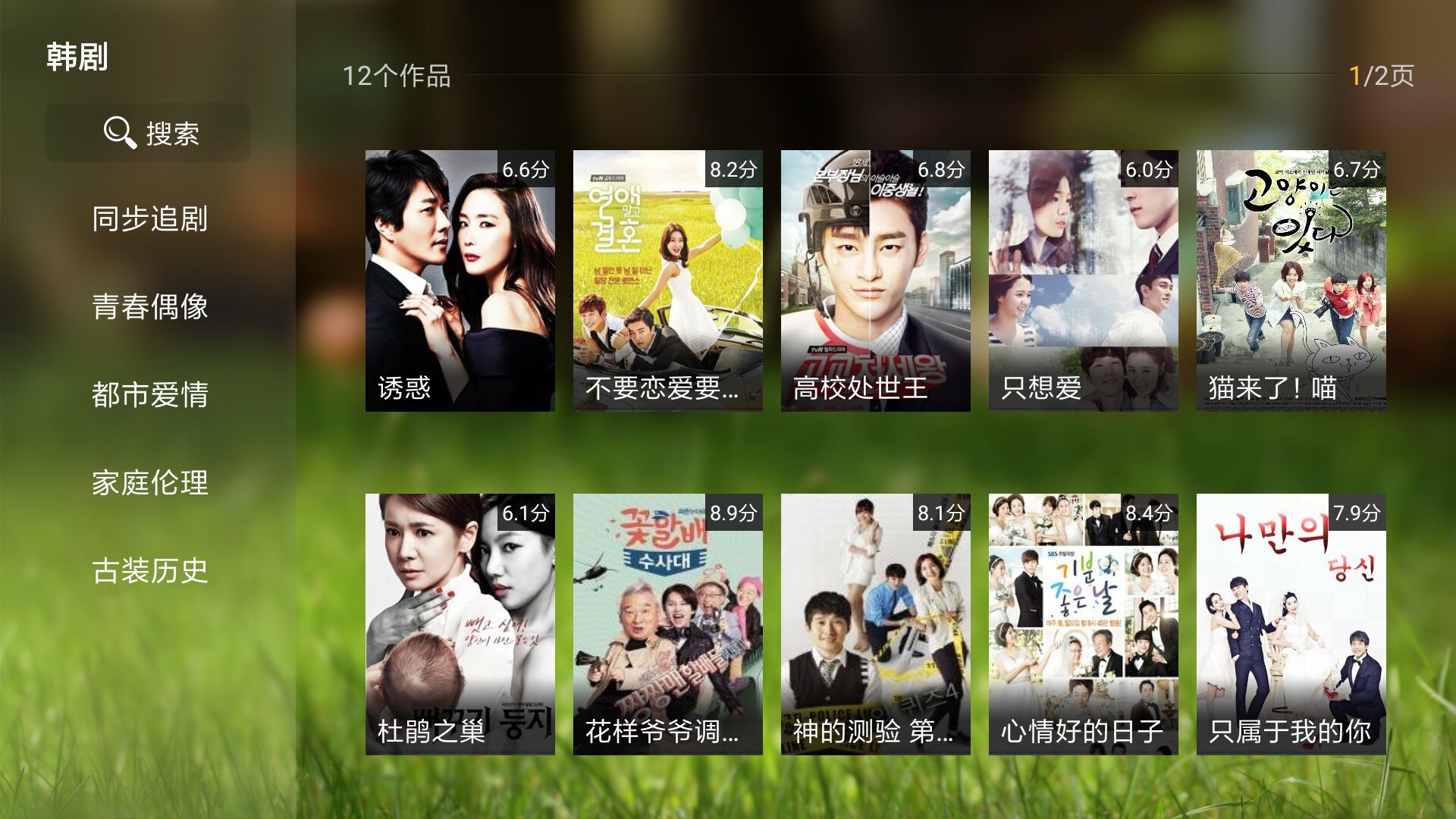Tap the 只想爱 poster
This screenshot has width=1456, height=819.
(x=1083, y=281)
